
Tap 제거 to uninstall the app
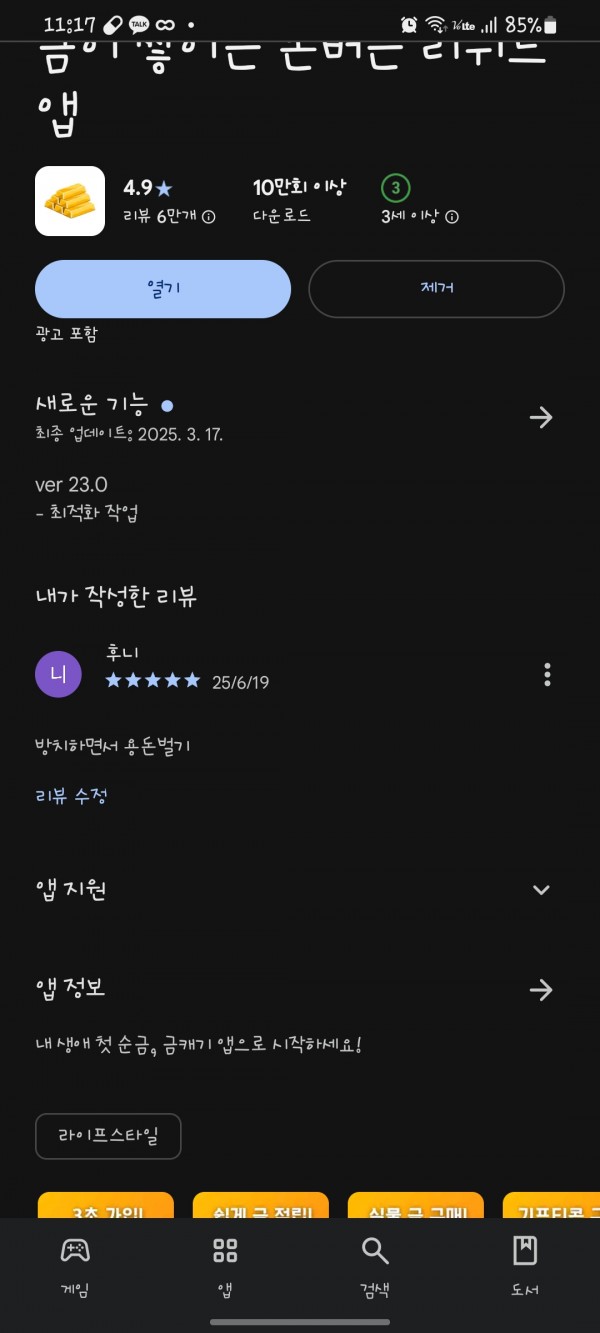(x=436, y=289)
